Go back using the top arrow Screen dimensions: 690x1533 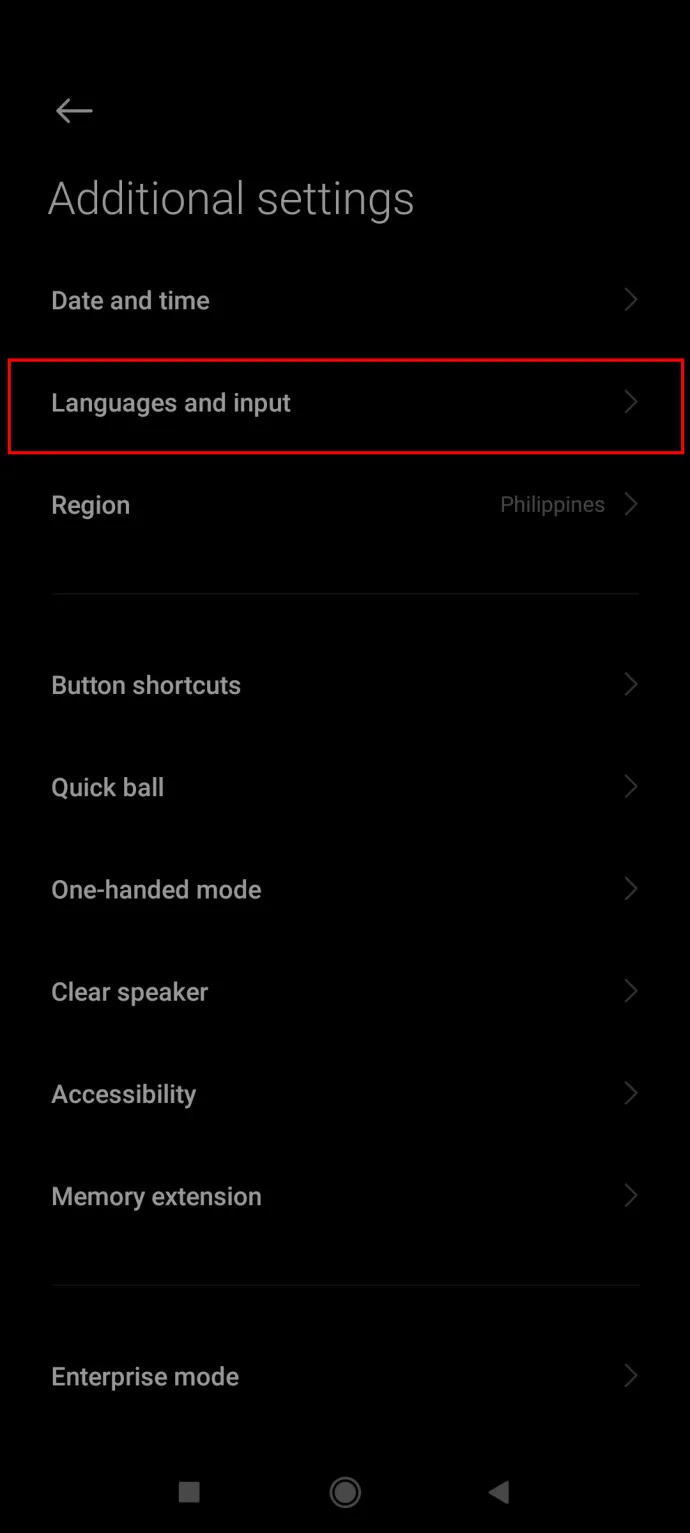point(74,111)
